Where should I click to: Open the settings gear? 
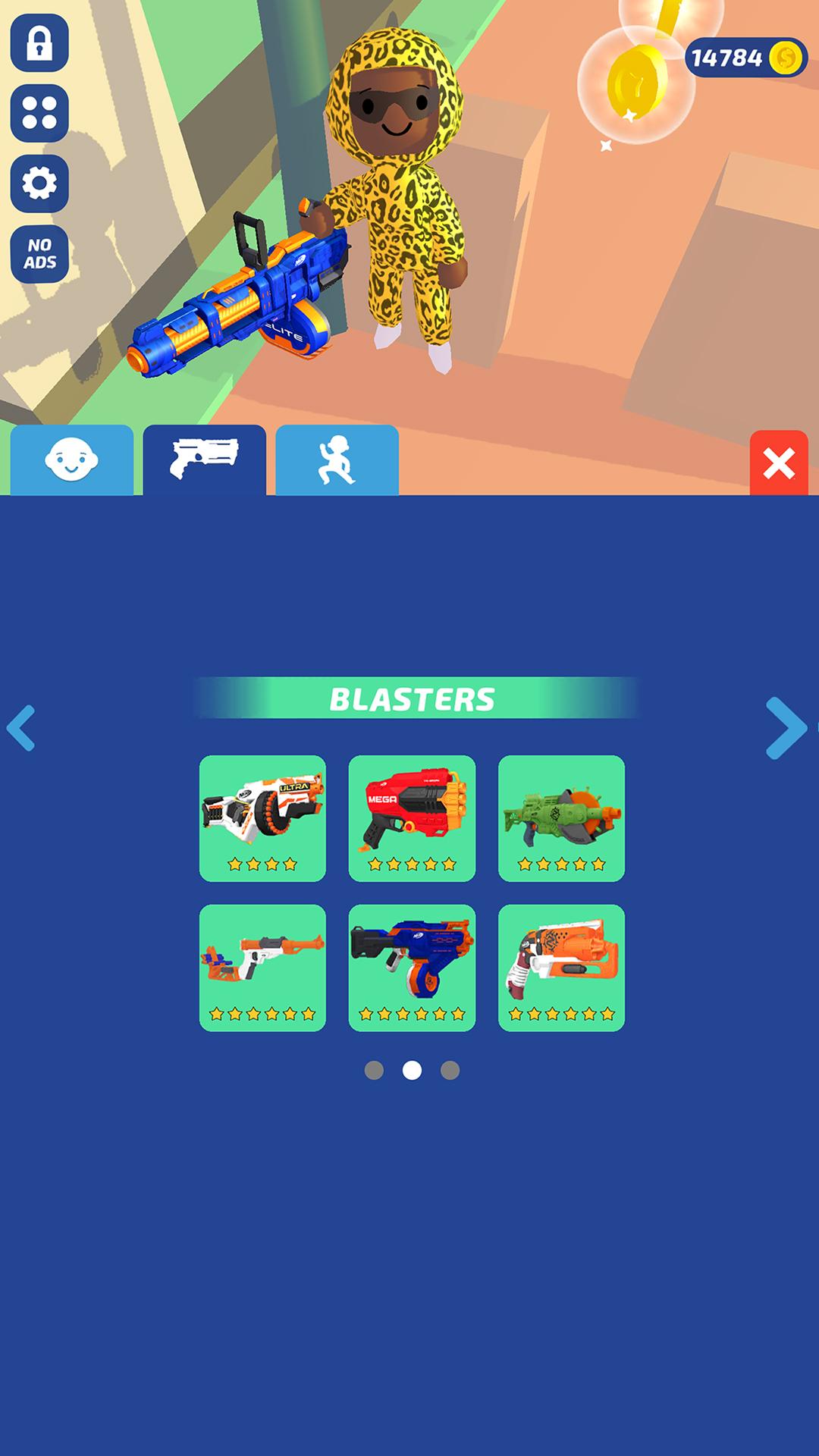click(x=39, y=184)
